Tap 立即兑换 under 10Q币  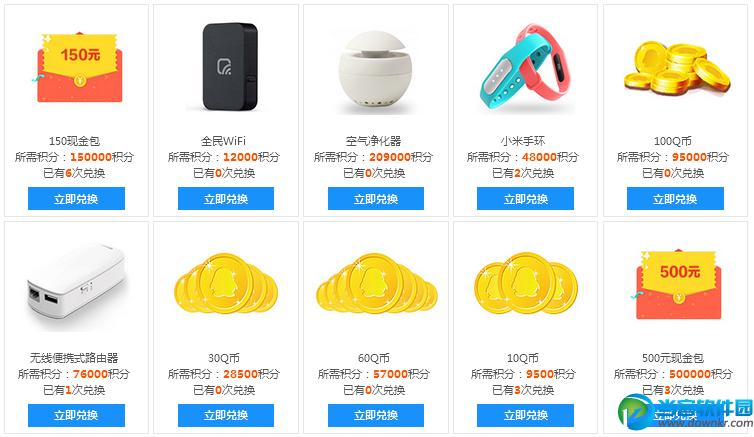tap(526, 415)
